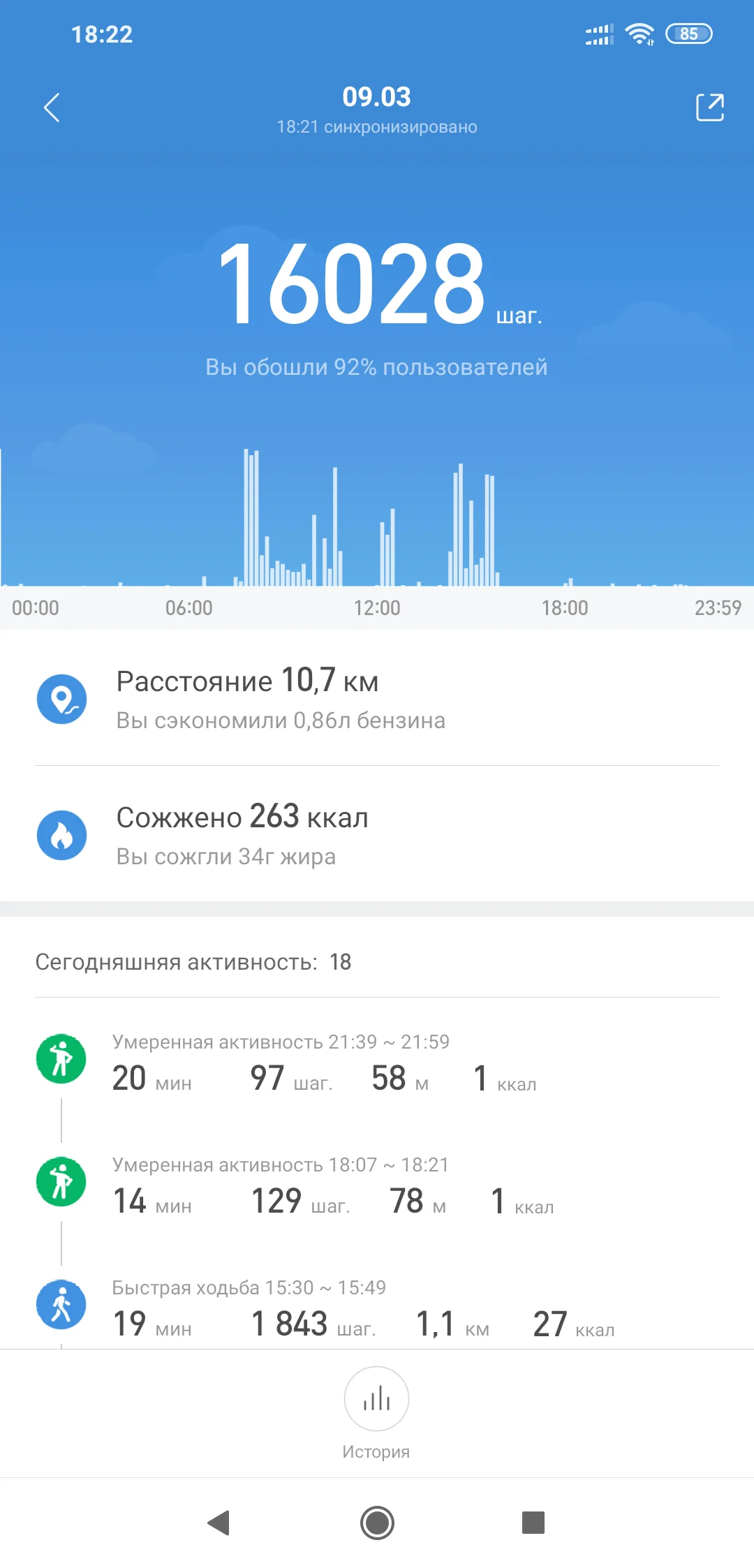Tap the 18:21 синхронизировано sync status

click(377, 126)
